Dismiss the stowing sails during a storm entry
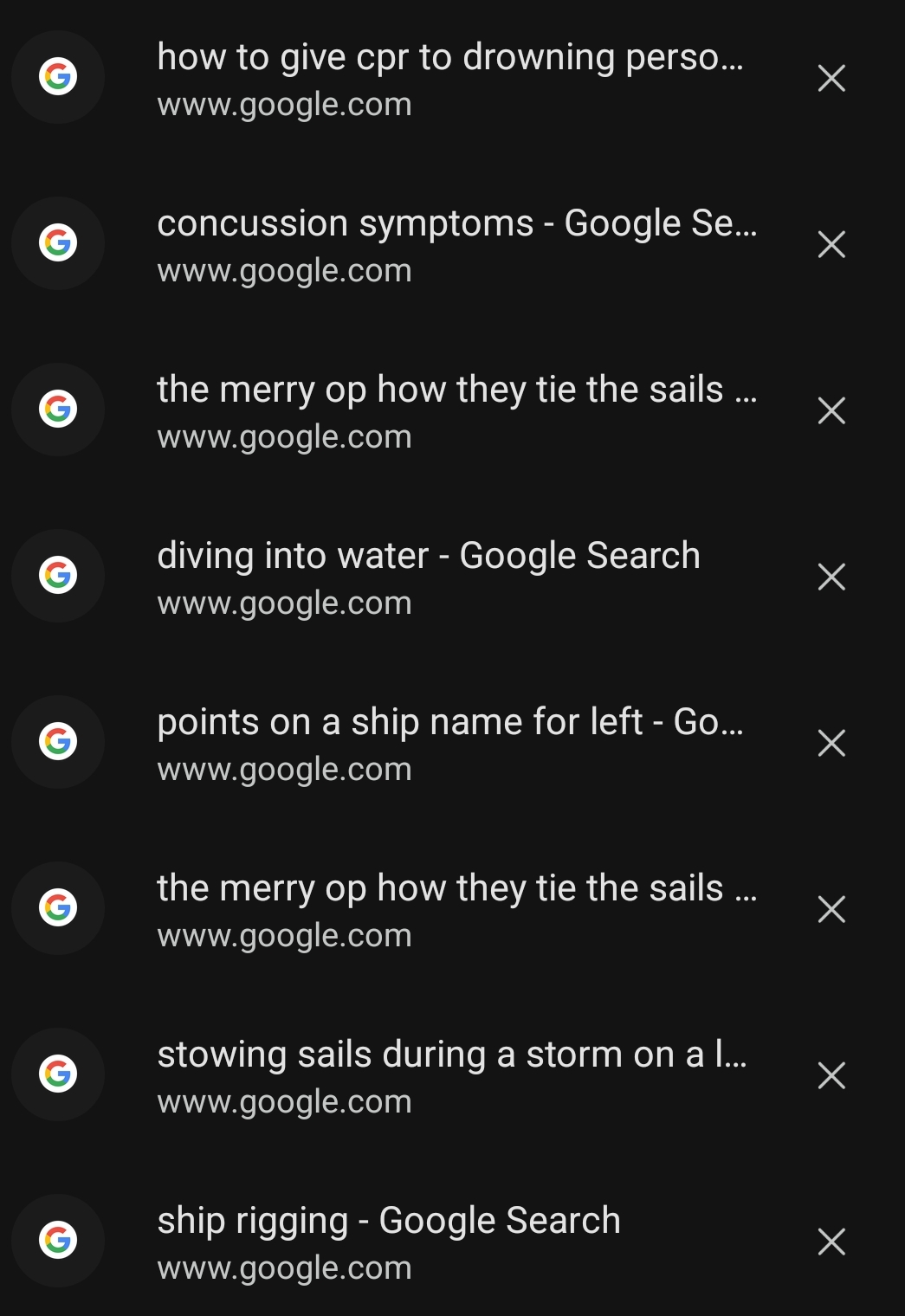Screen dimensions: 905x1316 831,1075
